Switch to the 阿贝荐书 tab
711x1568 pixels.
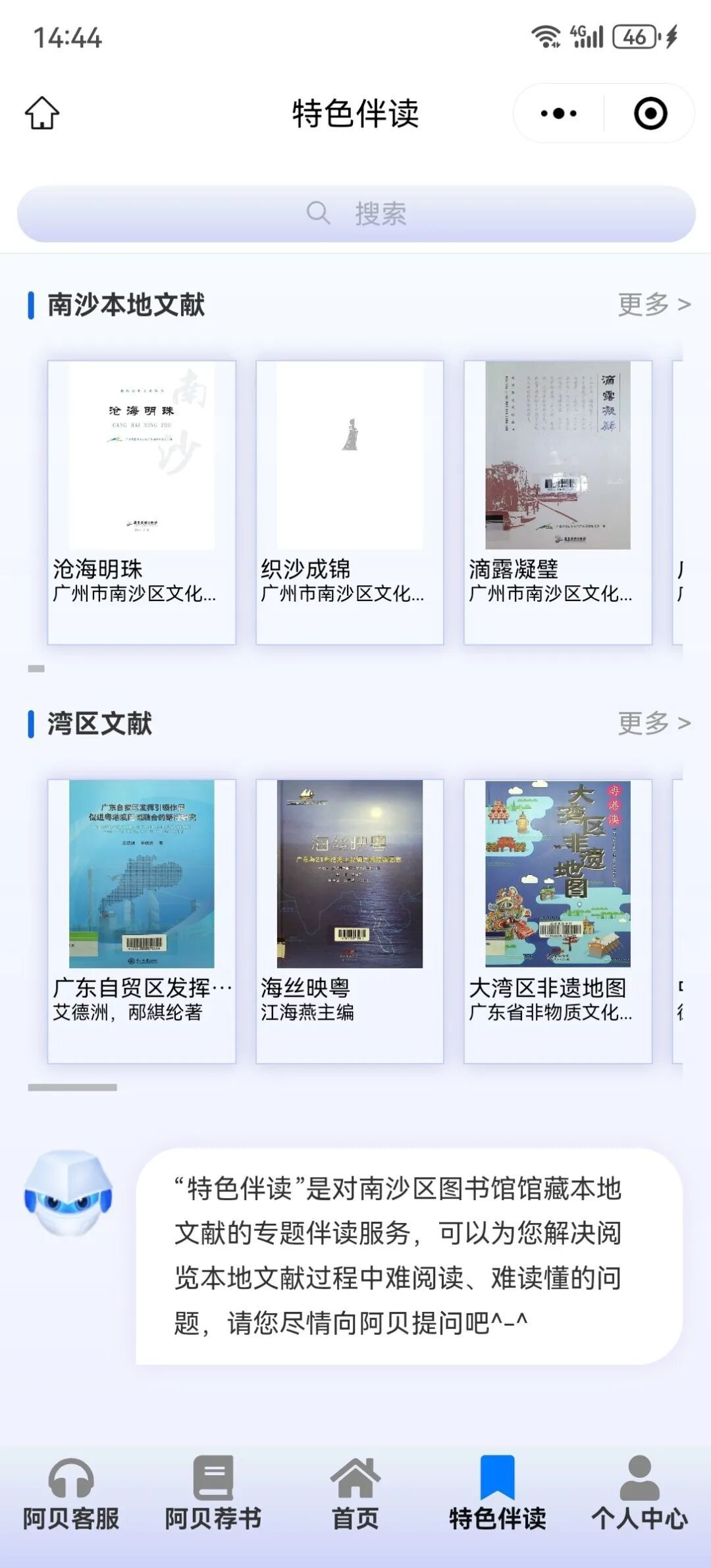(213, 1494)
